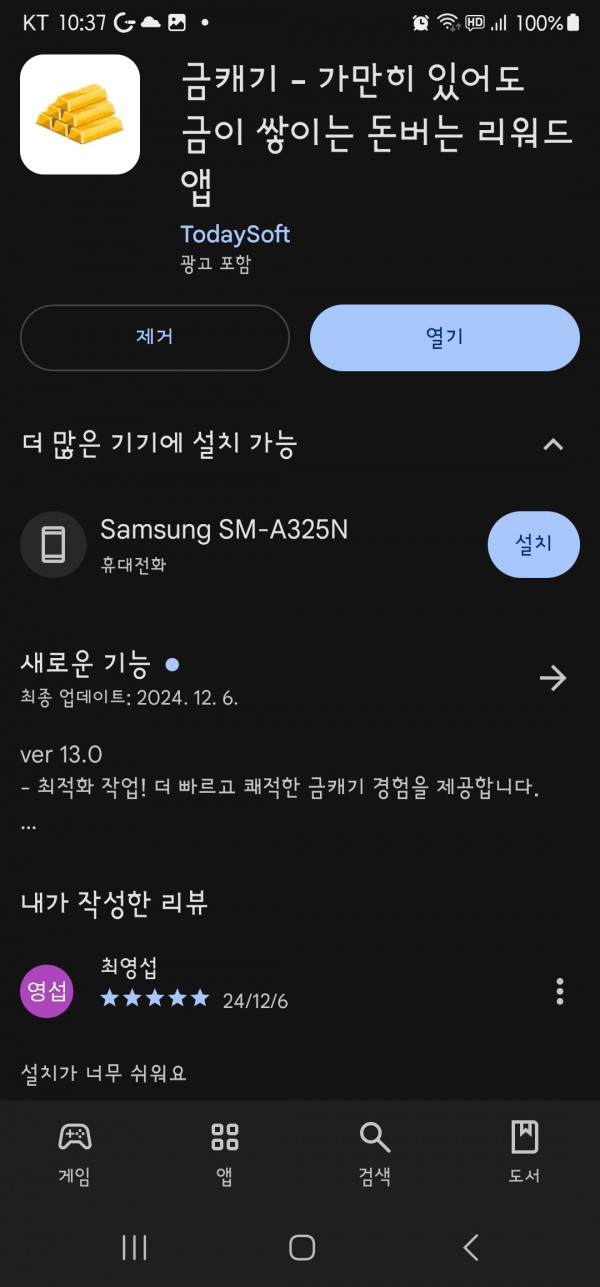Open 새로운 기능 details arrow

click(553, 679)
